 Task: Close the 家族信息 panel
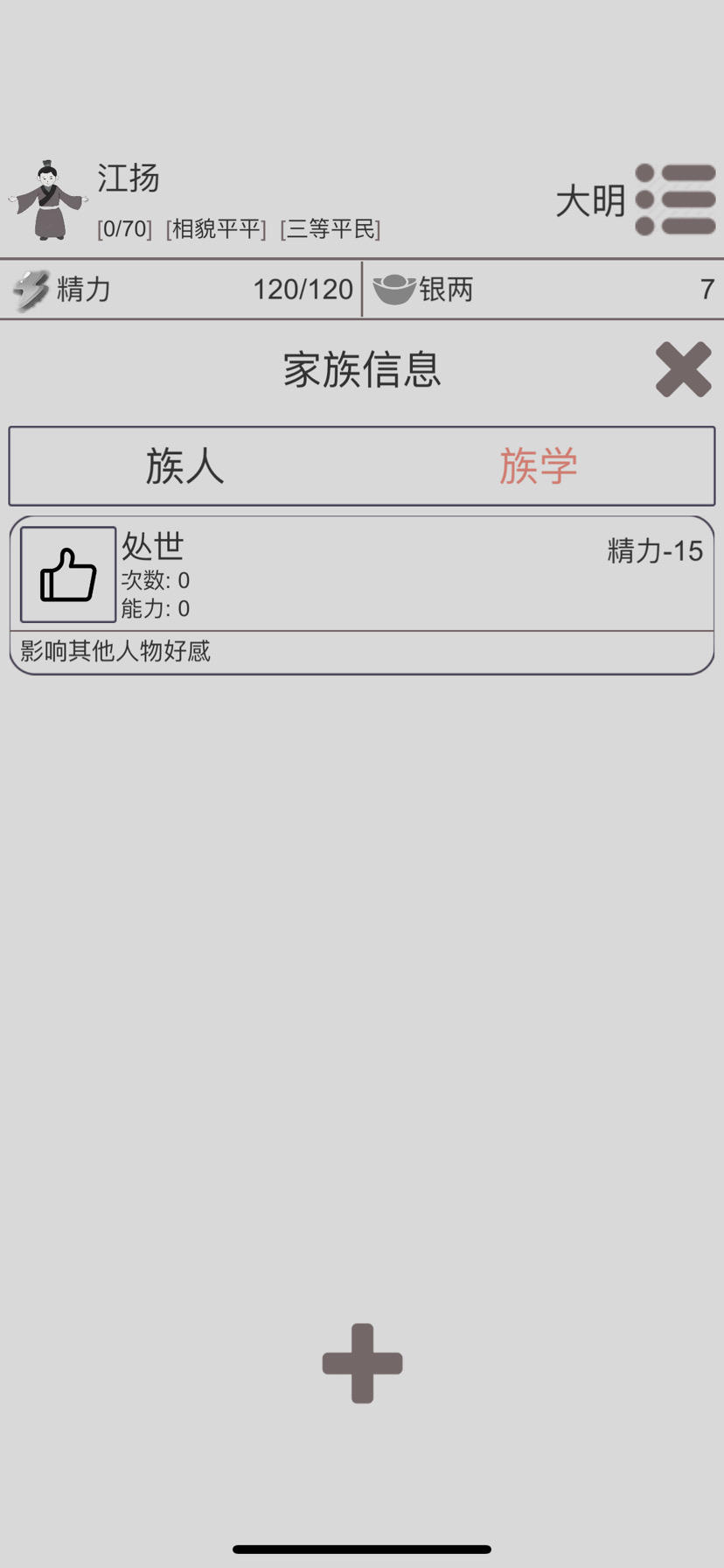tap(683, 369)
